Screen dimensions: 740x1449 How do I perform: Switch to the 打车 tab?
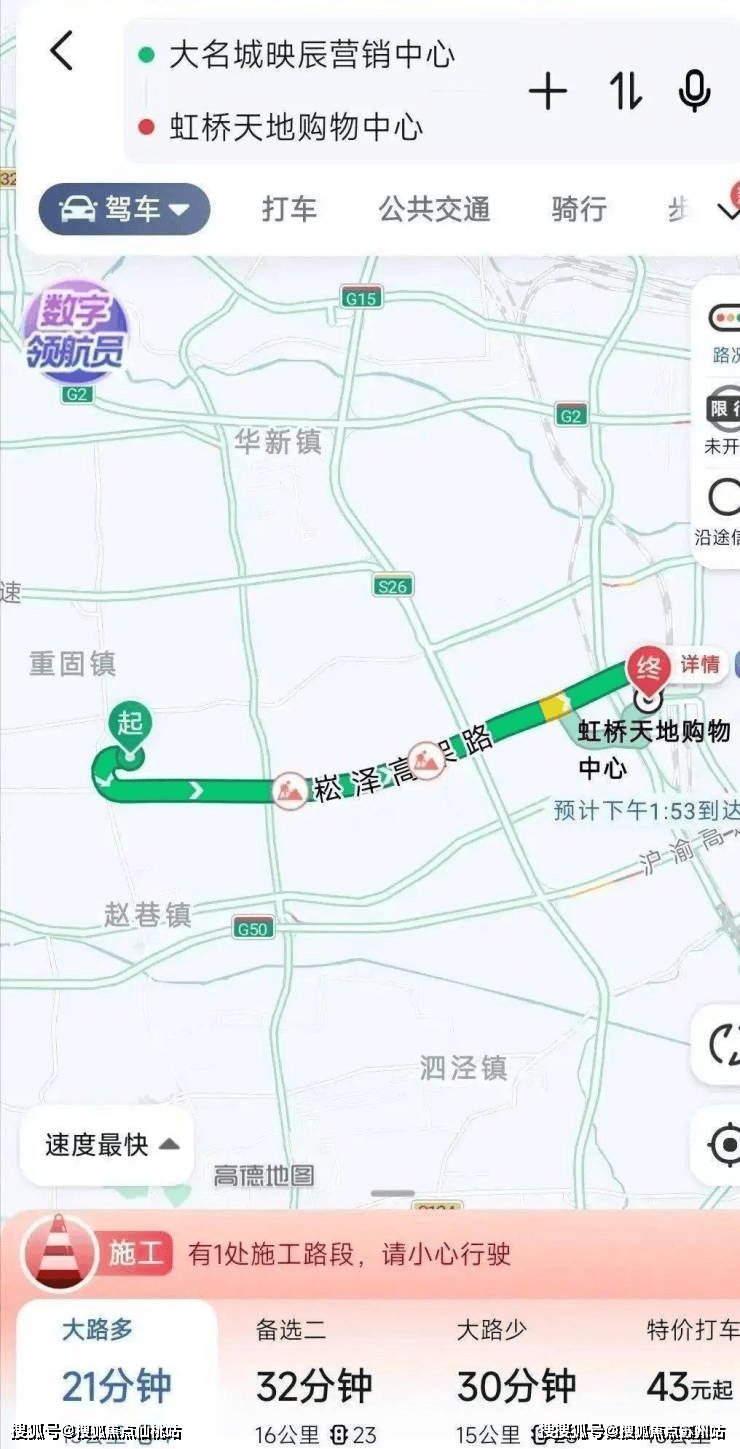(289, 209)
